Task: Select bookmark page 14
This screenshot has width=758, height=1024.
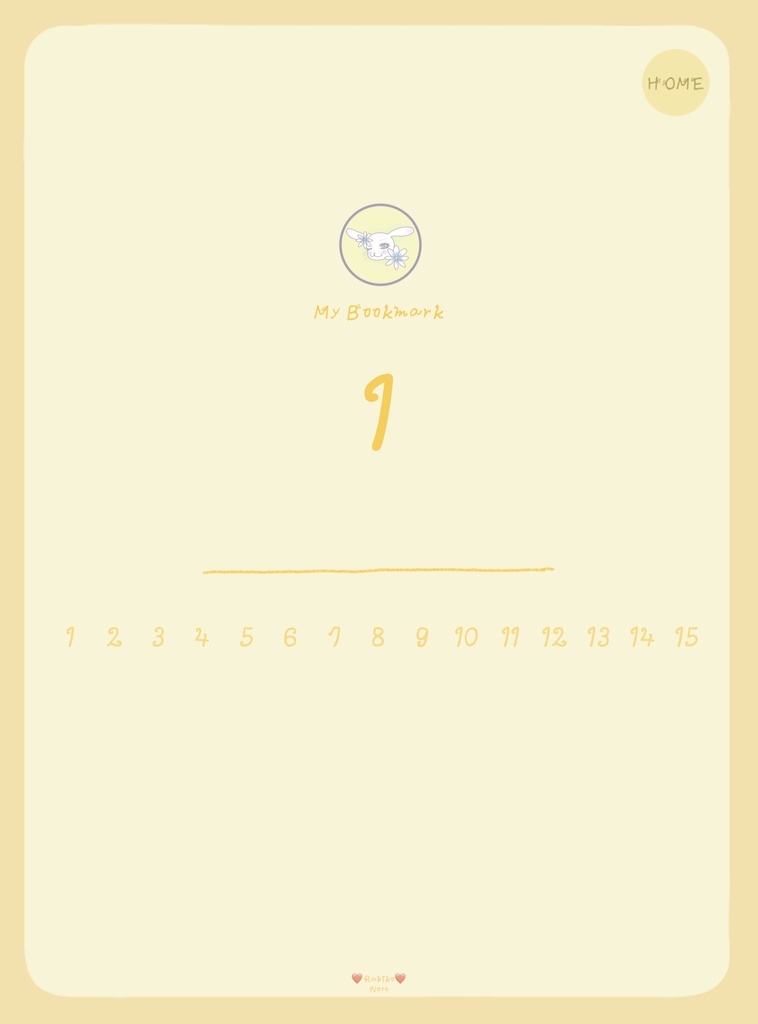Action: 642,637
